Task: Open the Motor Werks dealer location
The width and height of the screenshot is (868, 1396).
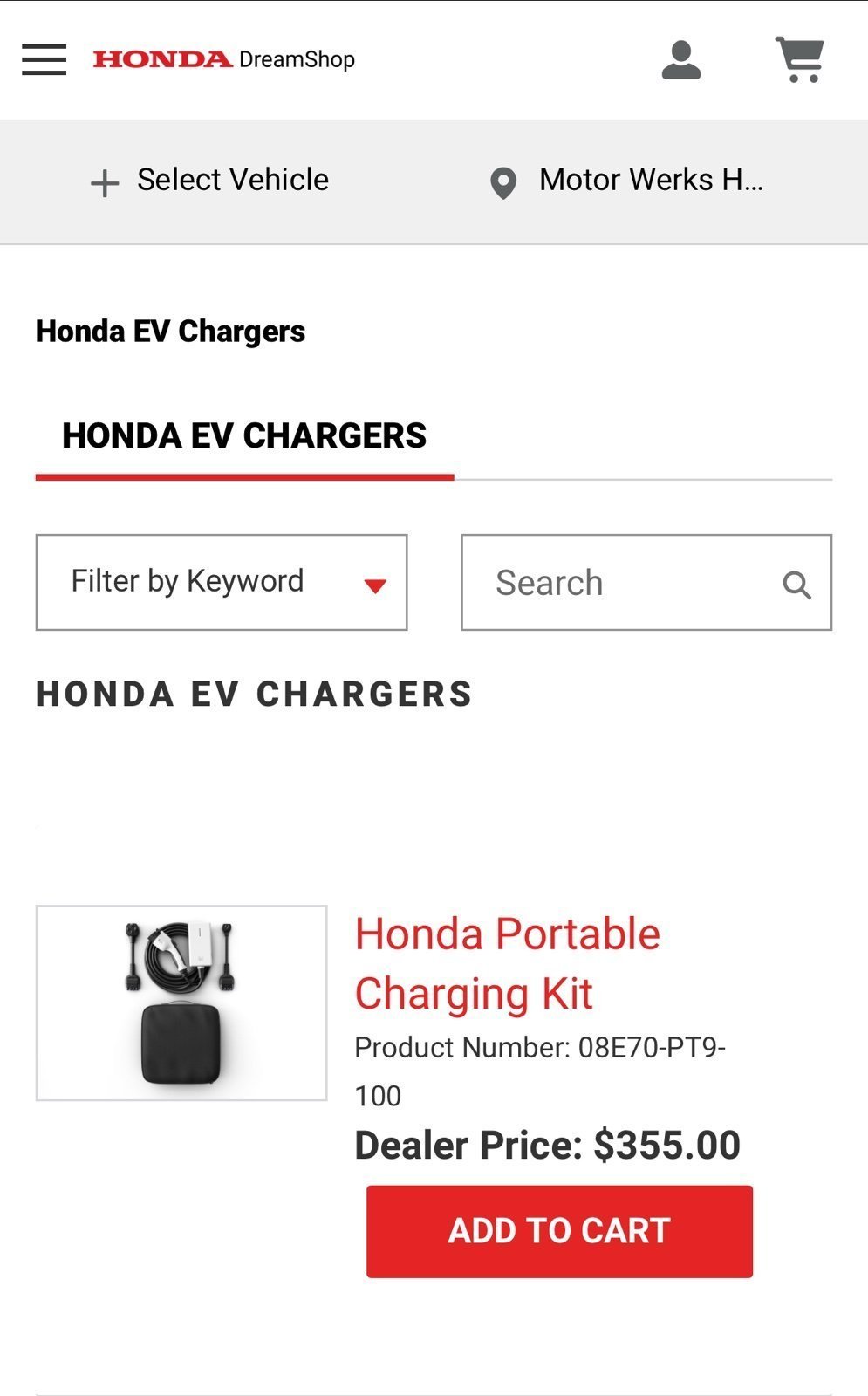Action: click(x=625, y=181)
